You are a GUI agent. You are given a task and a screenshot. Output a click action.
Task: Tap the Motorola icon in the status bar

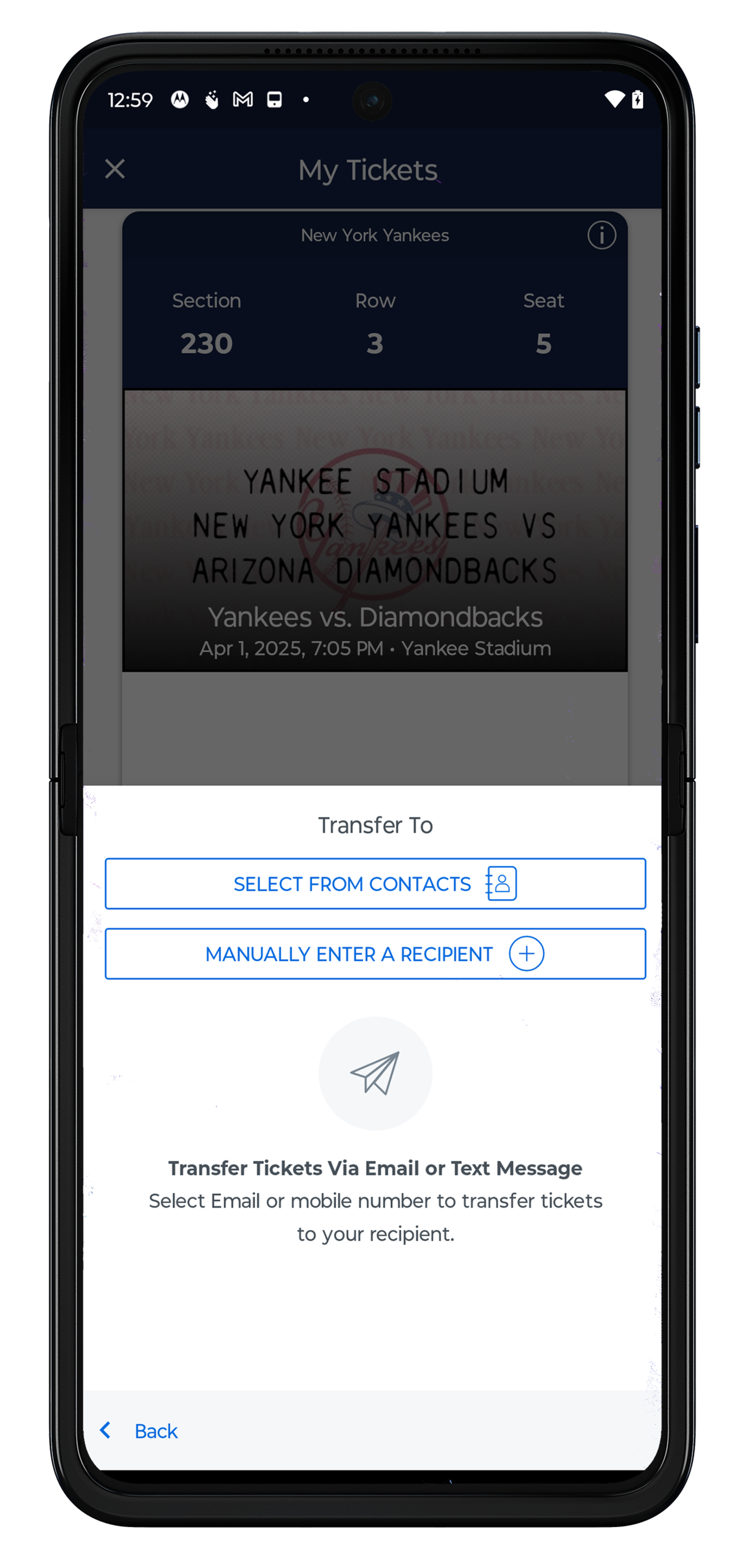point(180,100)
